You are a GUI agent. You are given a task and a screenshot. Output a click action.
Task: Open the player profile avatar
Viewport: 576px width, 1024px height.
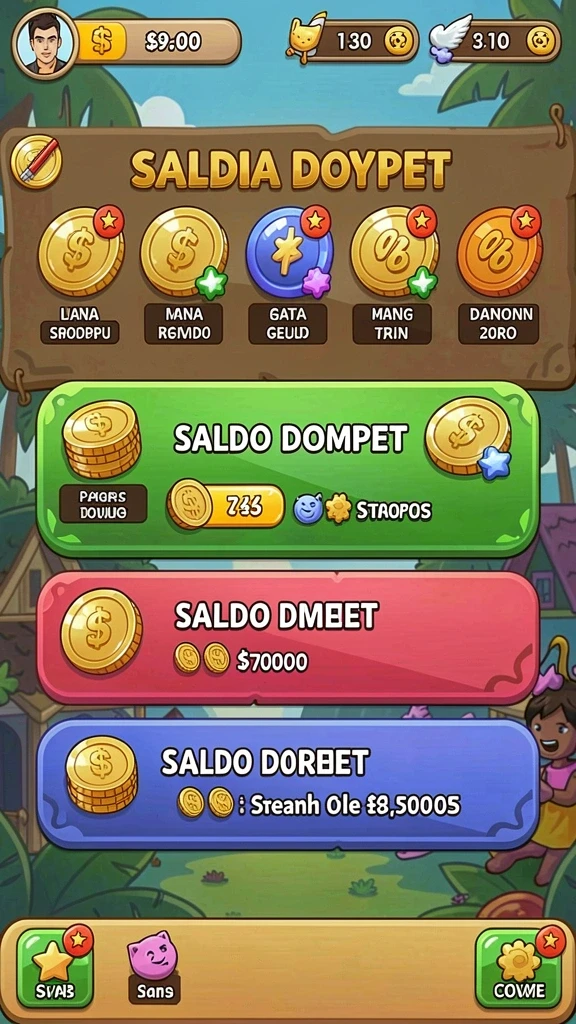pyautogui.click(x=46, y=43)
